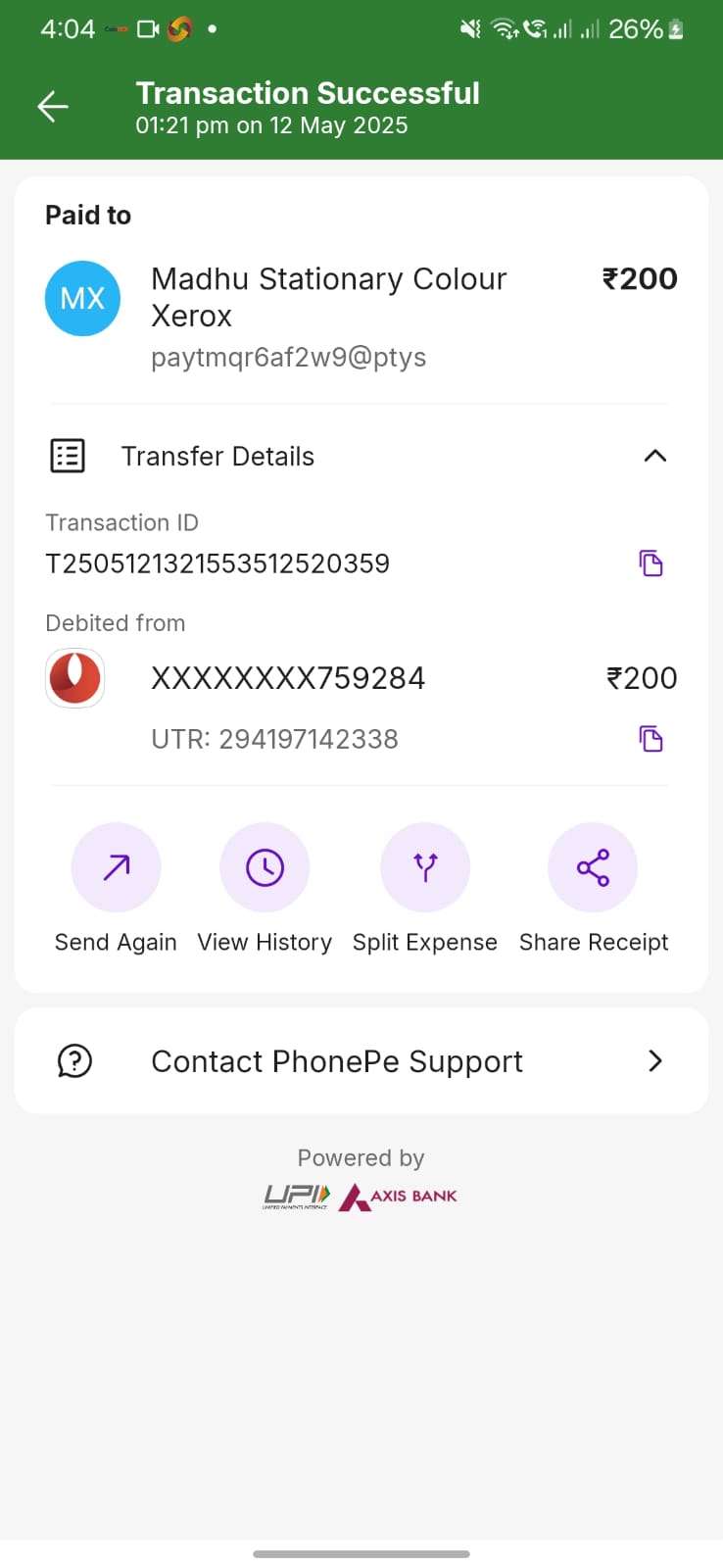Open Contact PhonePe Support
The image size is (723, 1568).
(361, 1061)
